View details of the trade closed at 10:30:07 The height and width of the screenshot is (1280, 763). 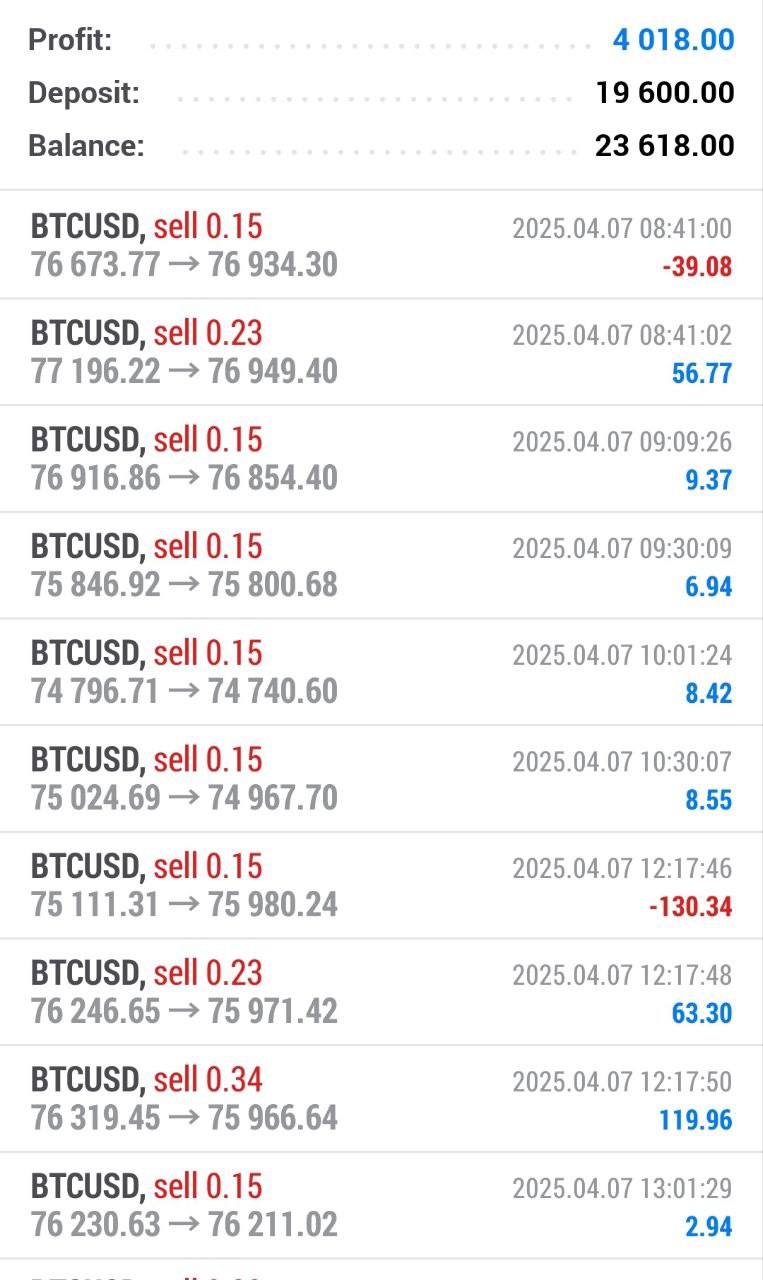pyautogui.click(x=381, y=779)
